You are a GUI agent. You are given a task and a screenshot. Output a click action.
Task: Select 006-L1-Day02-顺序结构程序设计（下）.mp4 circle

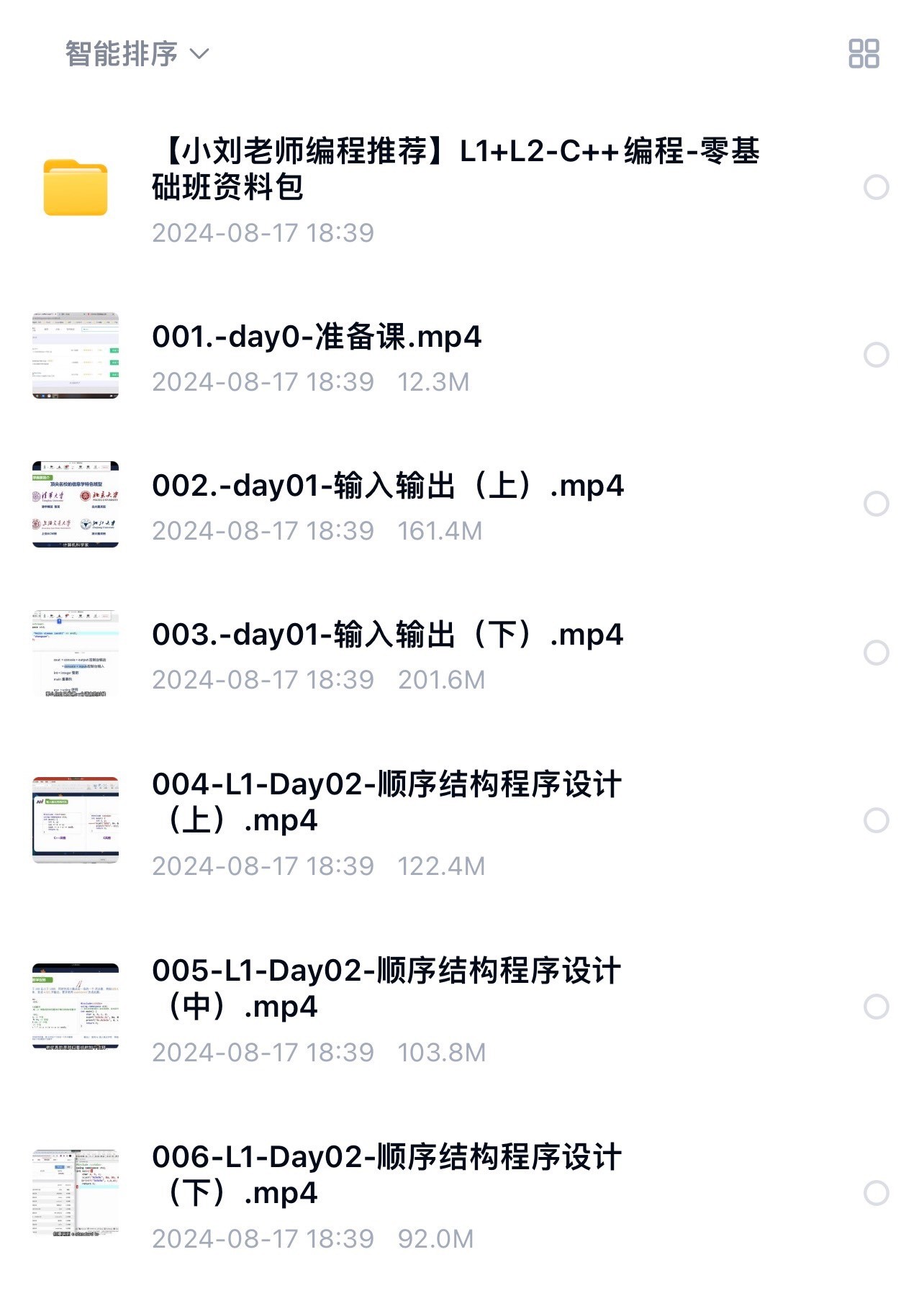click(876, 1193)
